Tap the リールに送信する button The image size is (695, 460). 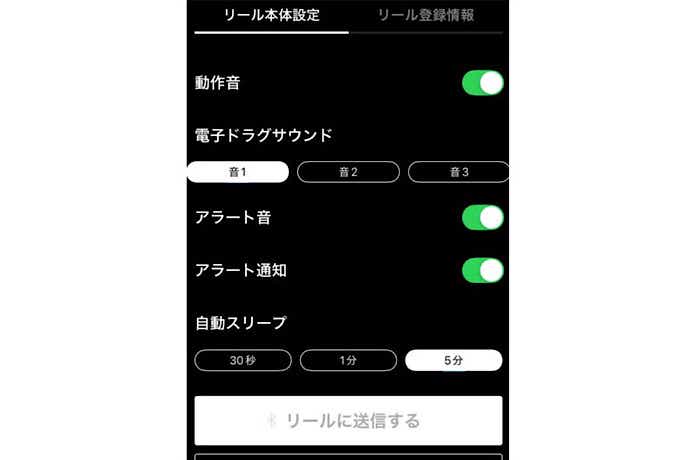348,420
